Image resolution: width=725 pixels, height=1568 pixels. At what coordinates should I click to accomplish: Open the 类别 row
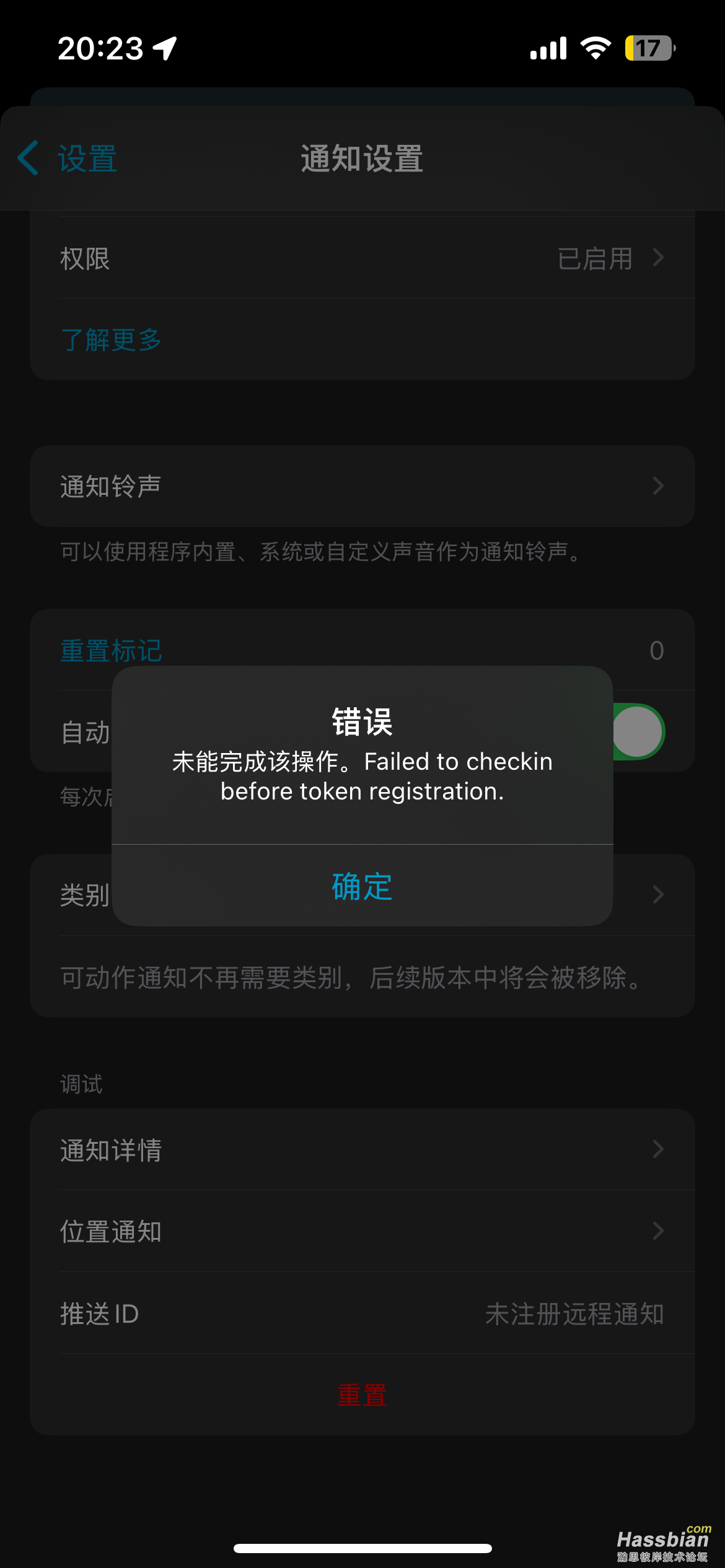click(x=84, y=895)
